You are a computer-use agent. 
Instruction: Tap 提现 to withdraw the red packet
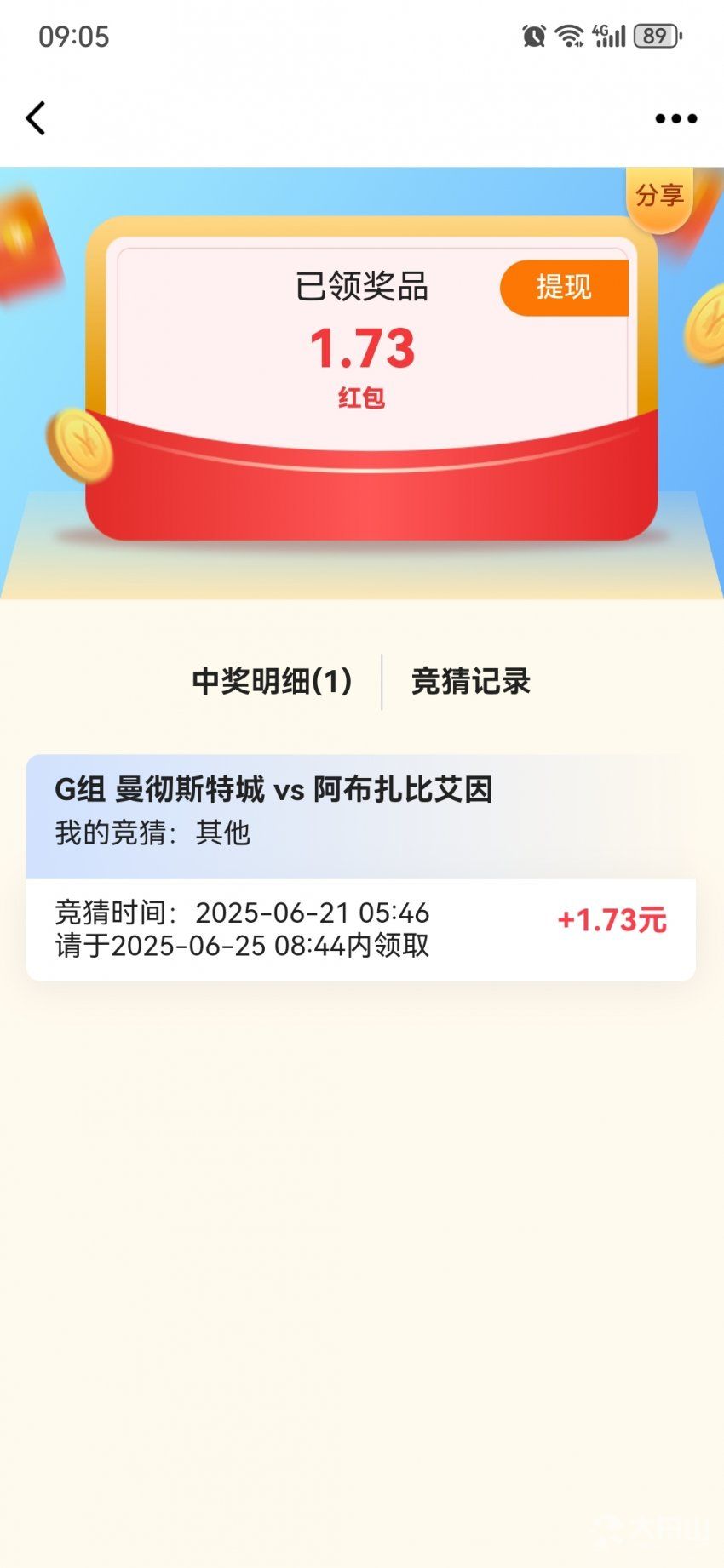click(564, 288)
